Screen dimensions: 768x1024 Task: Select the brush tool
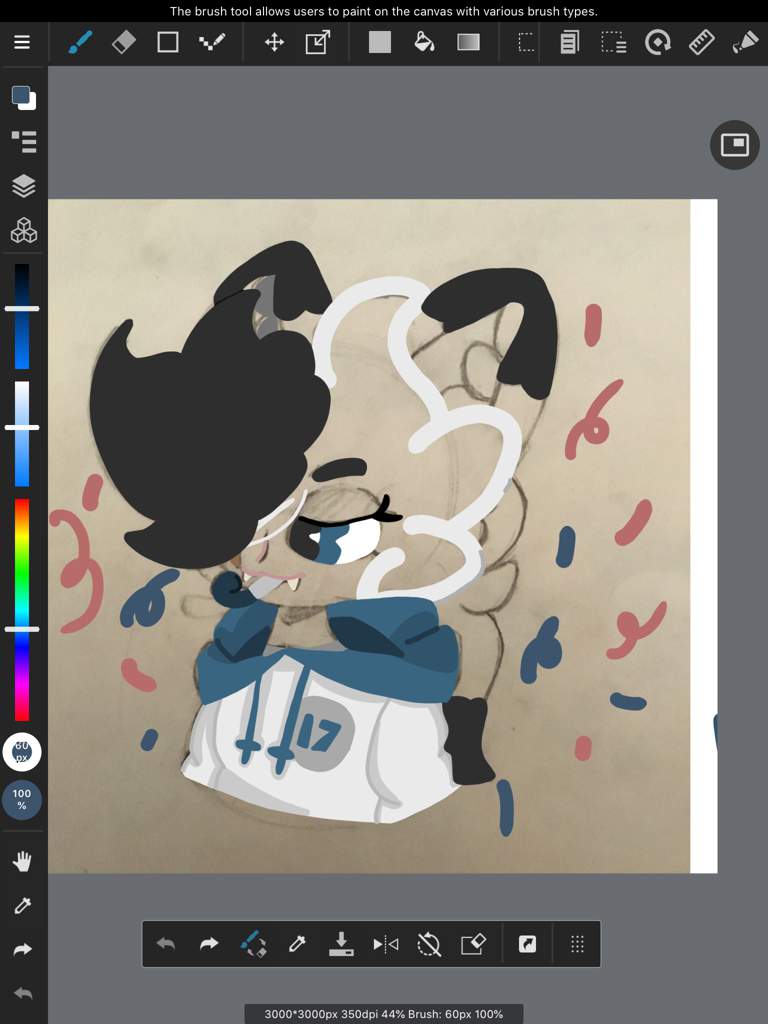click(80, 43)
